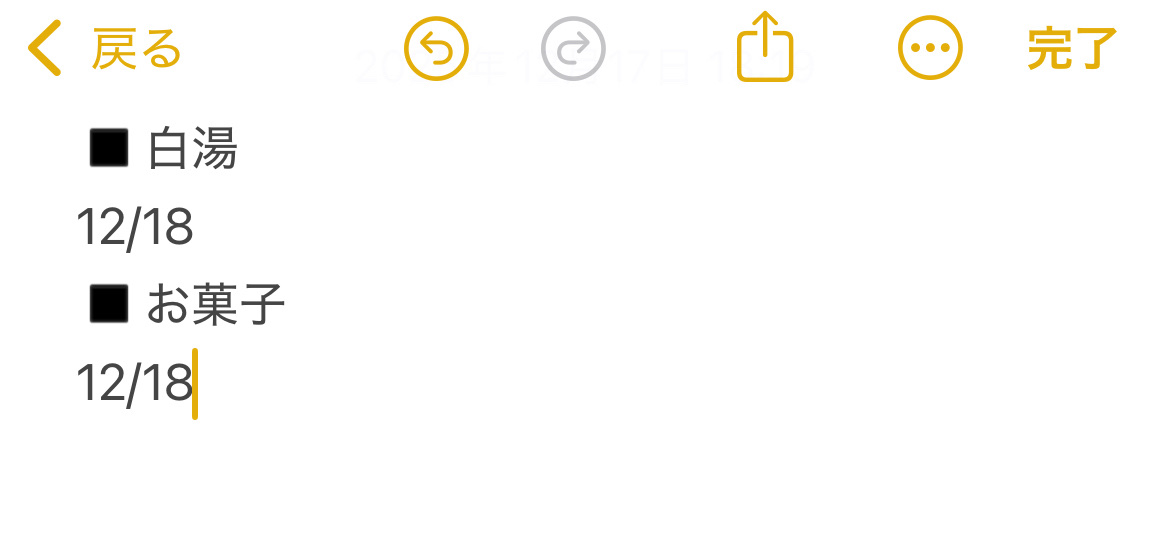1170x534 pixels.
Task: Open the more options menu
Action: [x=930, y=49]
